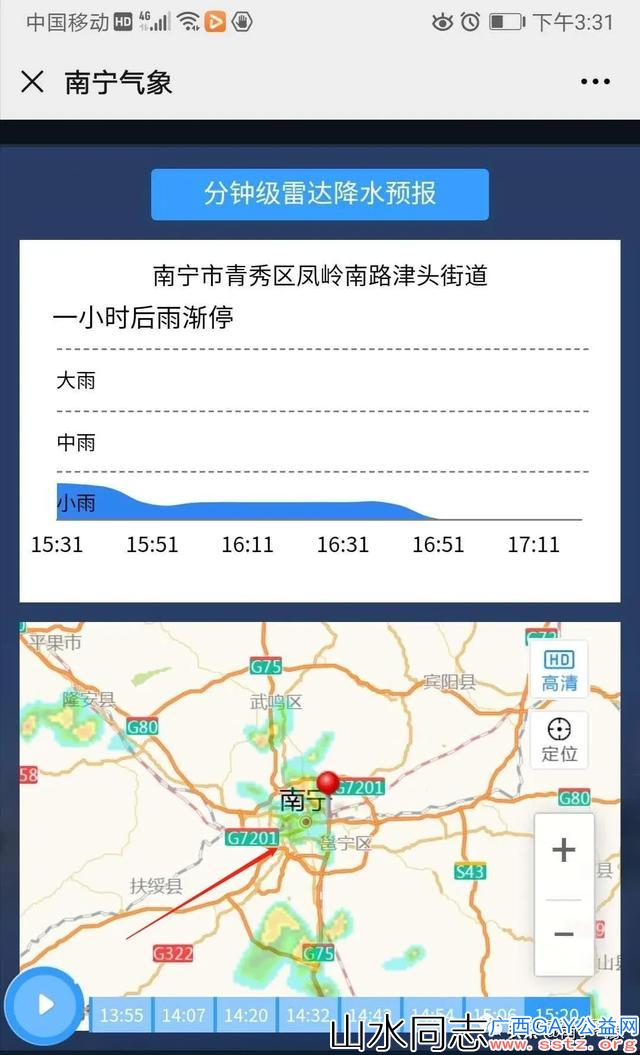Image resolution: width=640 pixels, height=1055 pixels.
Task: Show the 14:20 radar frame
Action: (246, 1015)
